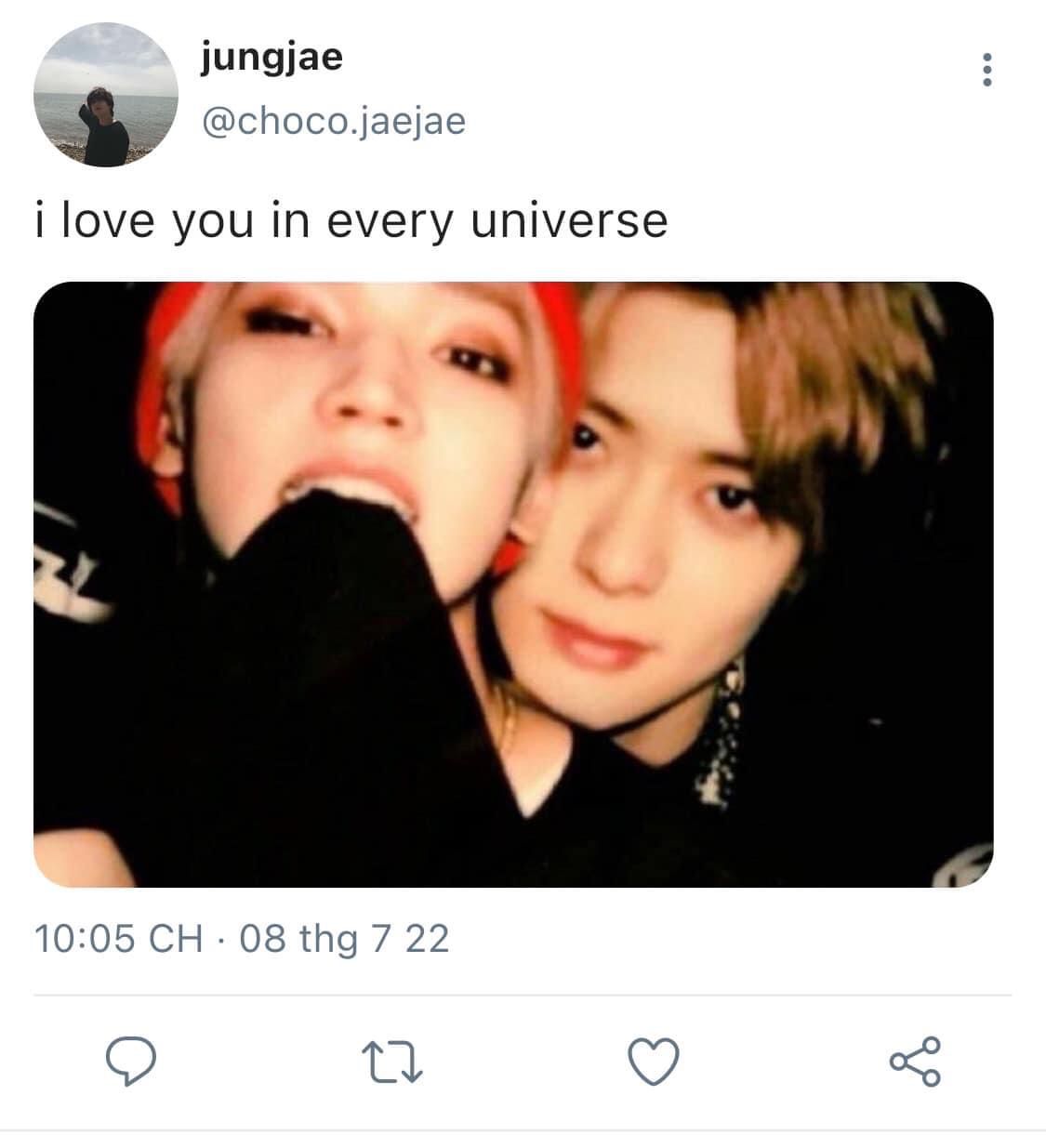Open the @choco.jaejae profile handle
This screenshot has width=1046, height=1148.
333,121
